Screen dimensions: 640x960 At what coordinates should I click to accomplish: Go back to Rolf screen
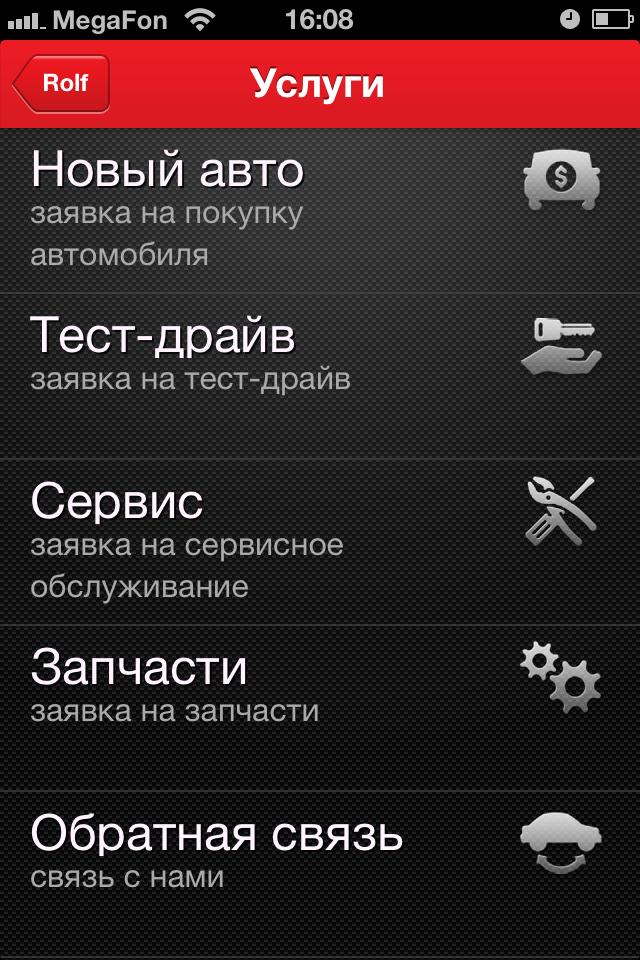62,83
